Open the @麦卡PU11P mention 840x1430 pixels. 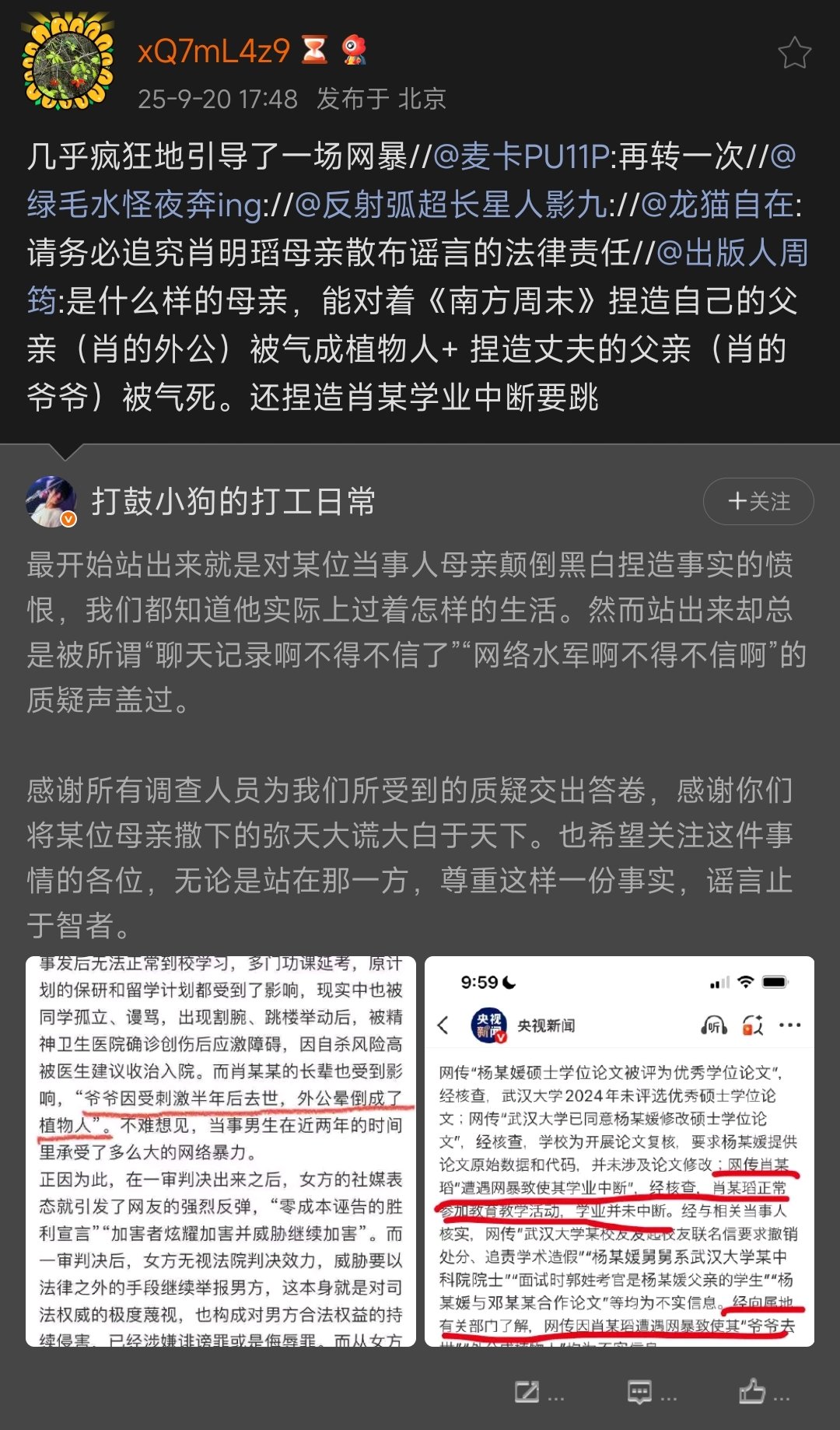tap(521, 157)
